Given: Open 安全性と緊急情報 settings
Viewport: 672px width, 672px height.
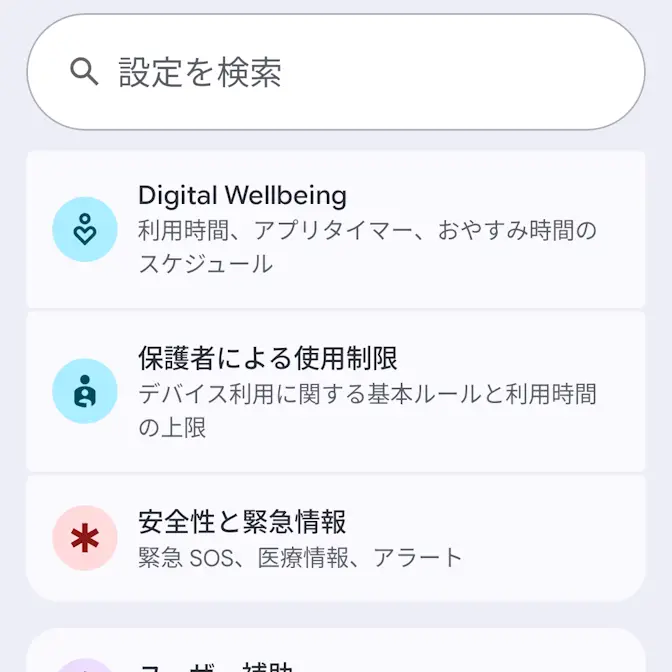Looking at the screenshot, I should (336, 538).
